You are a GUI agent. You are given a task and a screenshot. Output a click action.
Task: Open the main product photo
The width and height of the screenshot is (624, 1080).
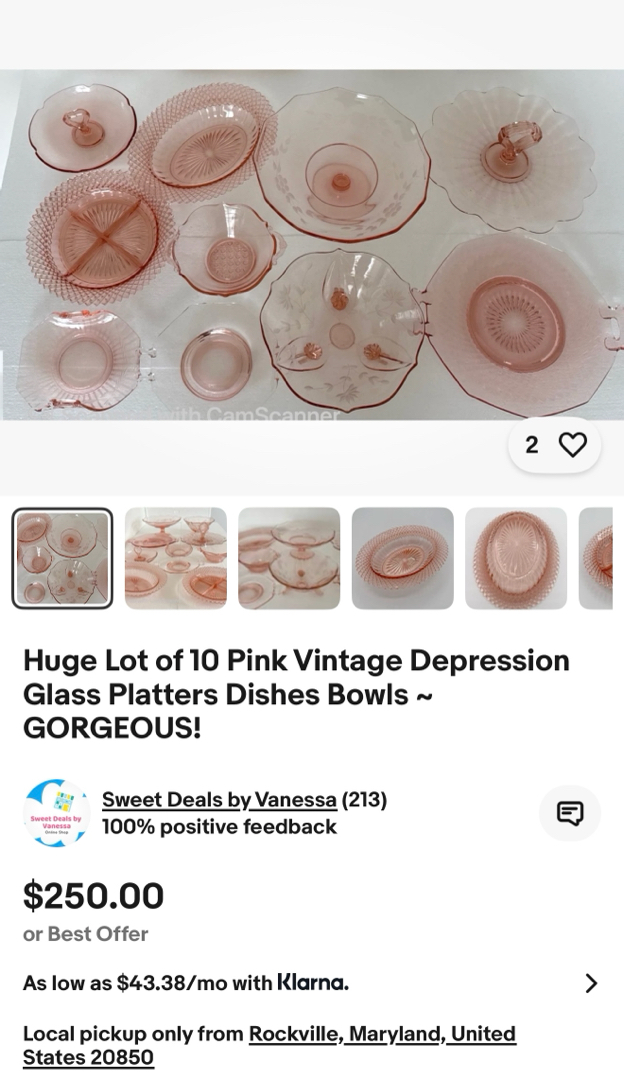[312, 245]
